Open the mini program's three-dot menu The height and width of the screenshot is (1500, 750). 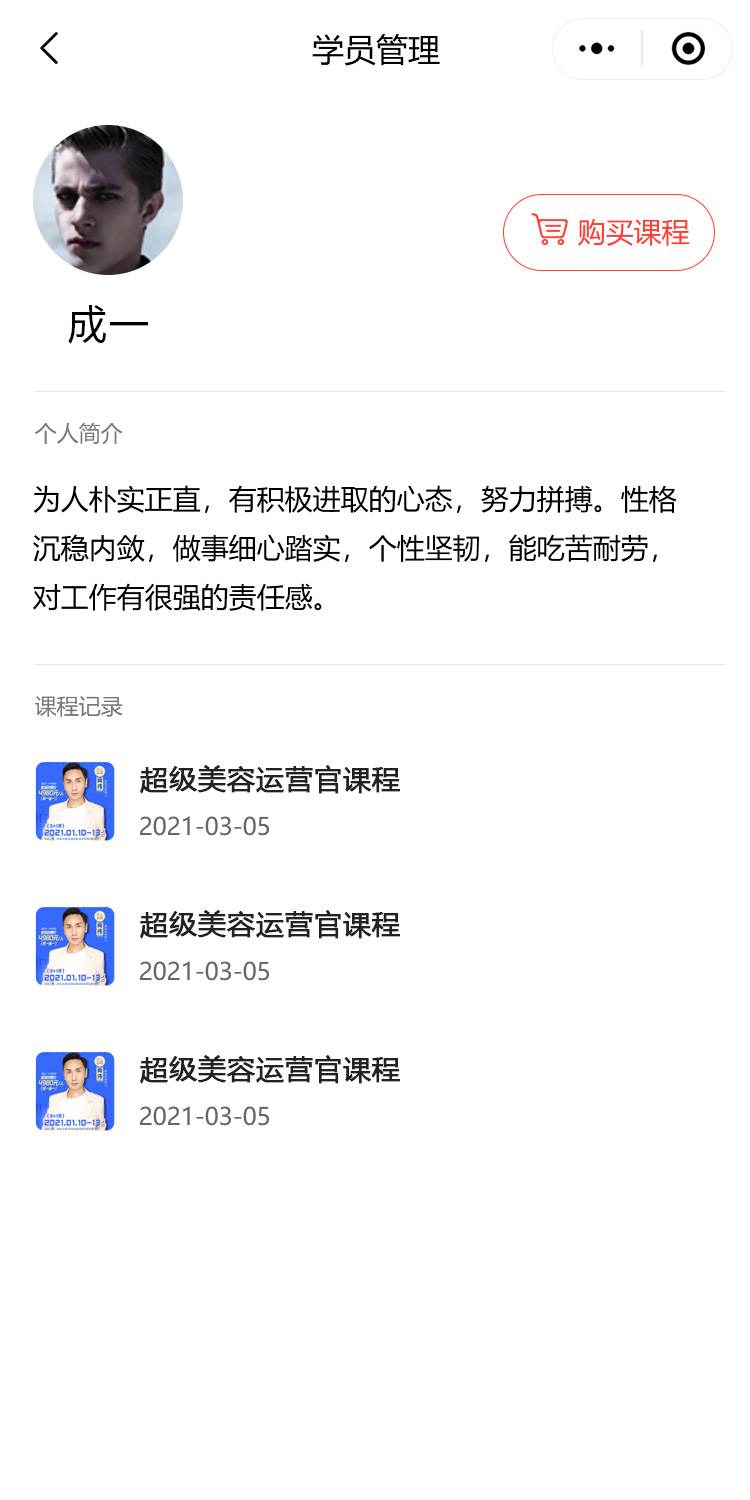click(x=597, y=49)
